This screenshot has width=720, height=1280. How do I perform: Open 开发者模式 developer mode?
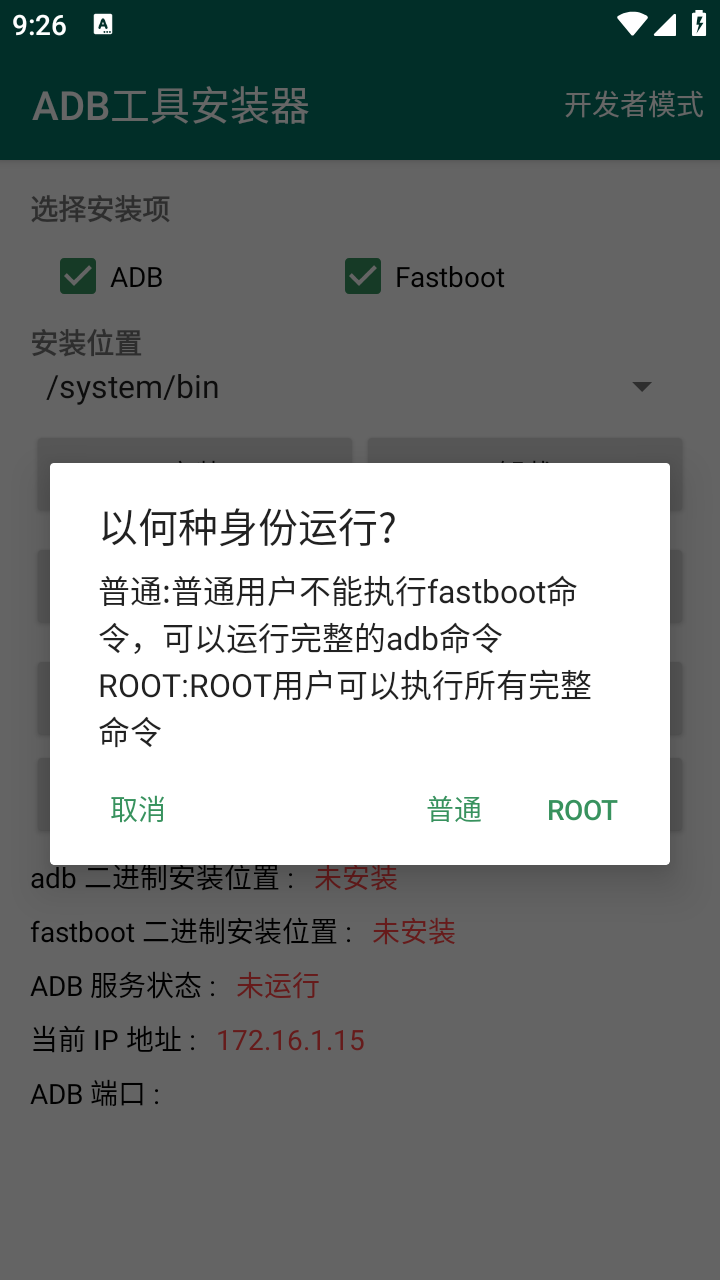click(x=634, y=104)
